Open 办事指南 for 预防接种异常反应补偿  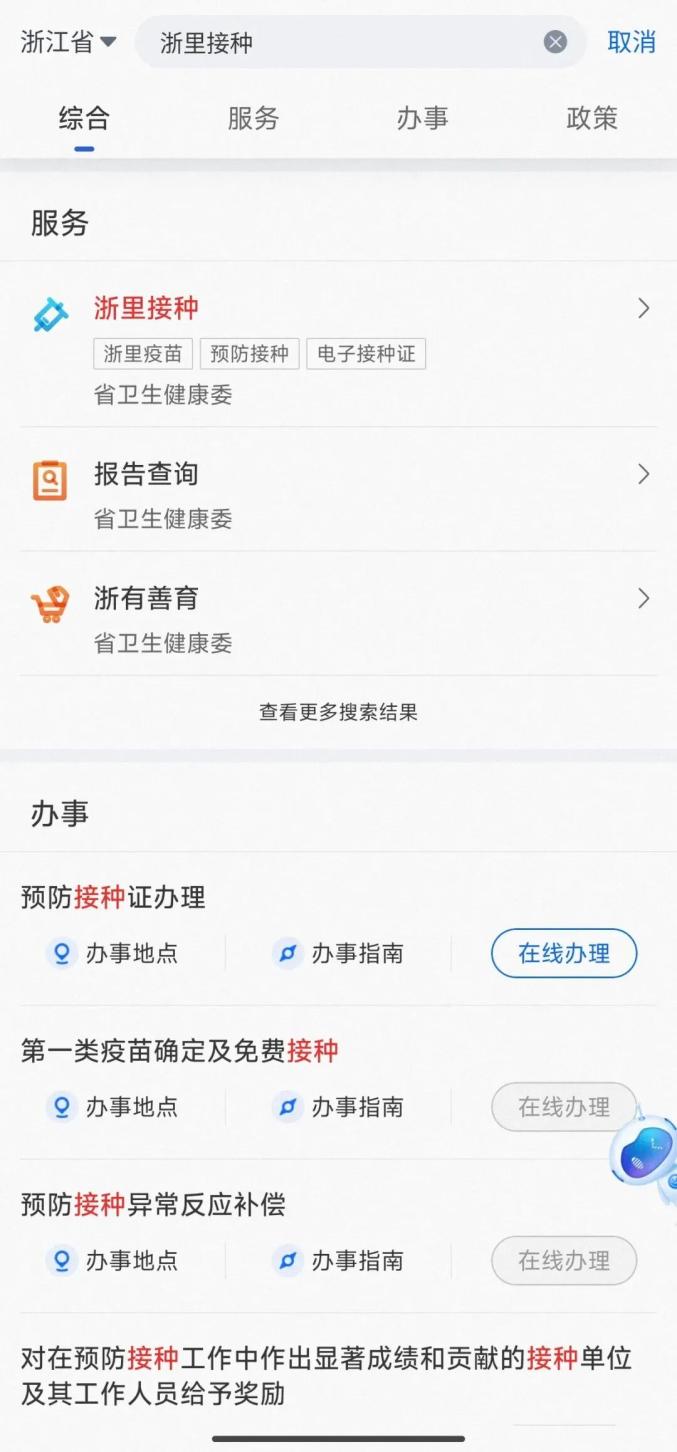coord(339,1261)
